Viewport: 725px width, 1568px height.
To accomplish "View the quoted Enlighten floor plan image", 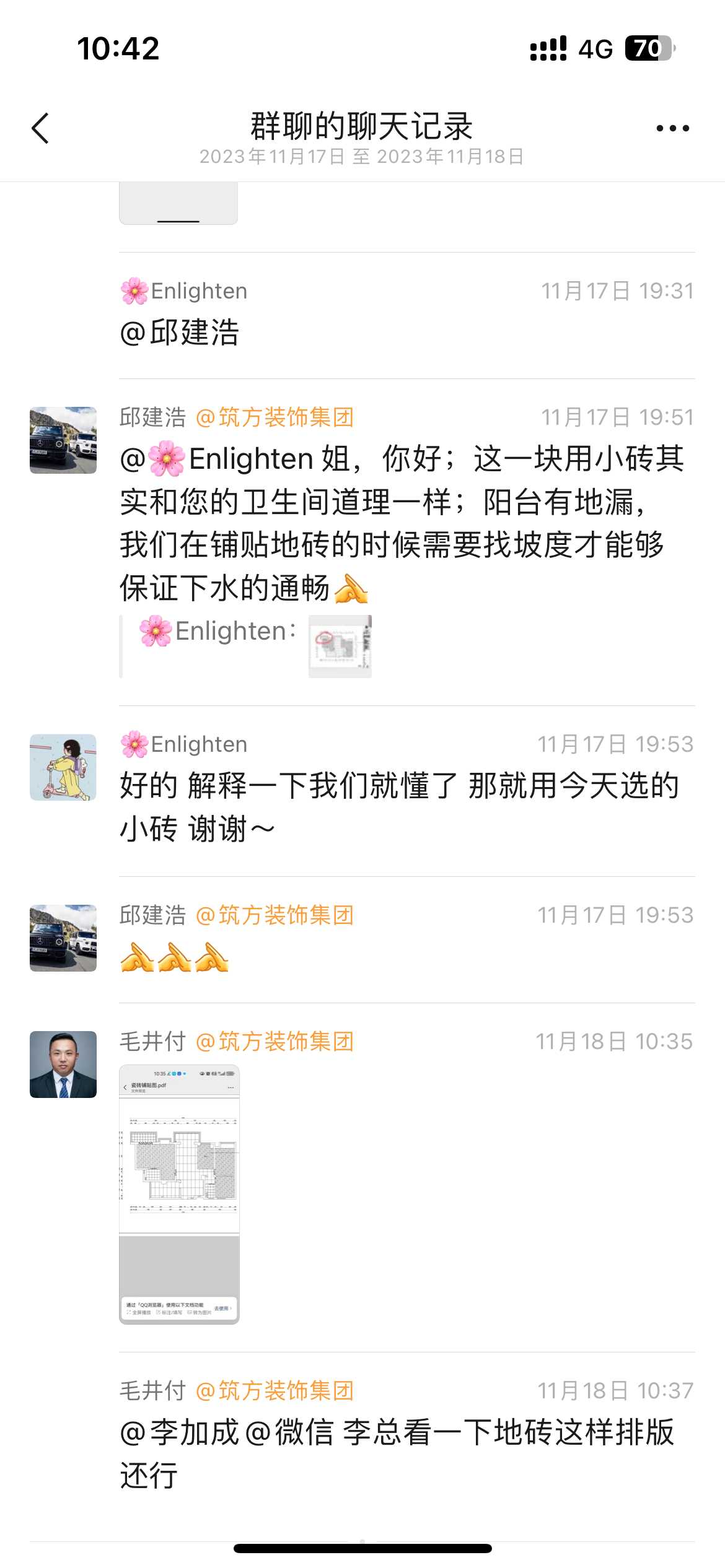I will [340, 646].
